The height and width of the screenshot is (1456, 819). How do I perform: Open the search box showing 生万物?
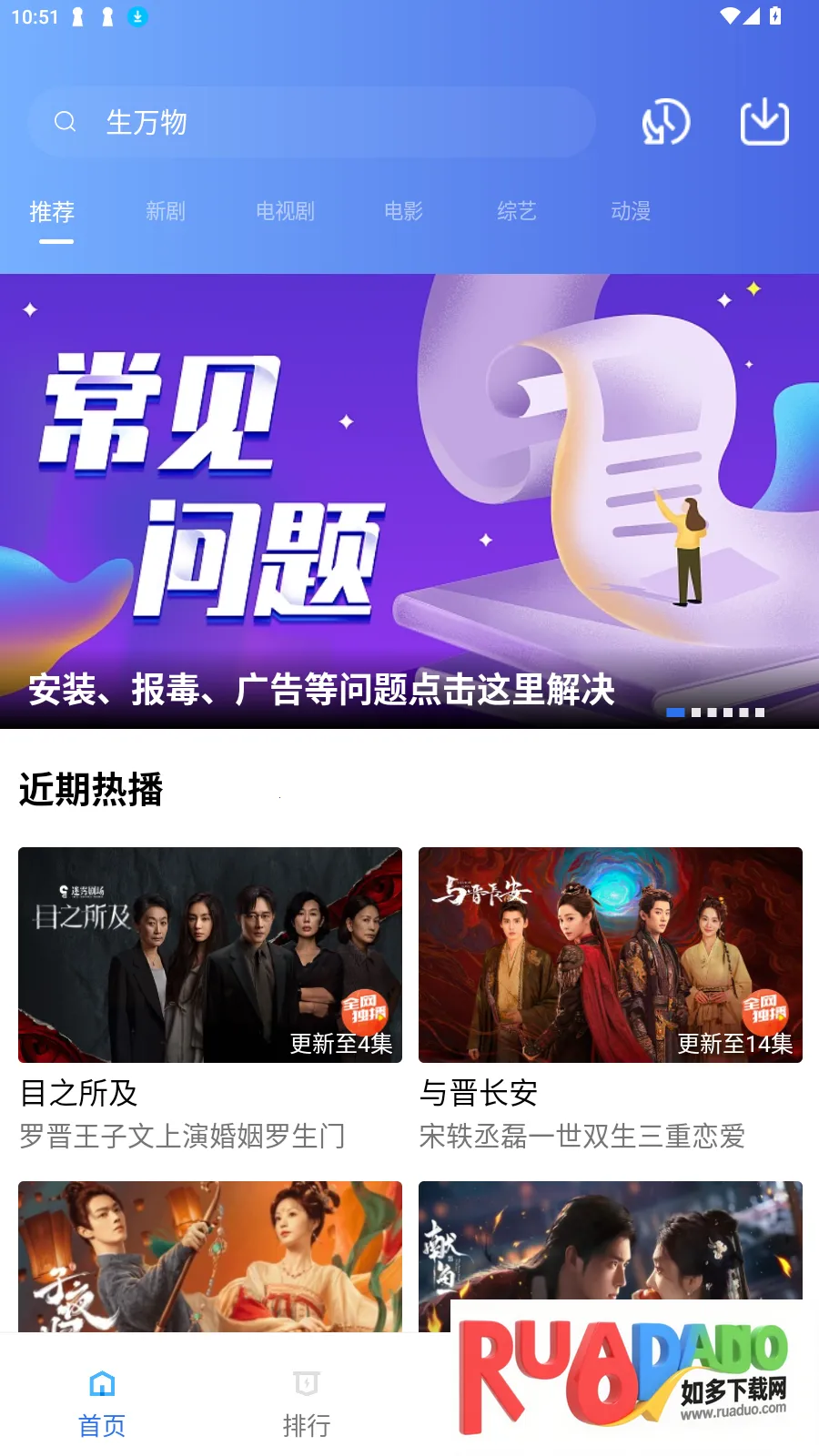pos(309,122)
